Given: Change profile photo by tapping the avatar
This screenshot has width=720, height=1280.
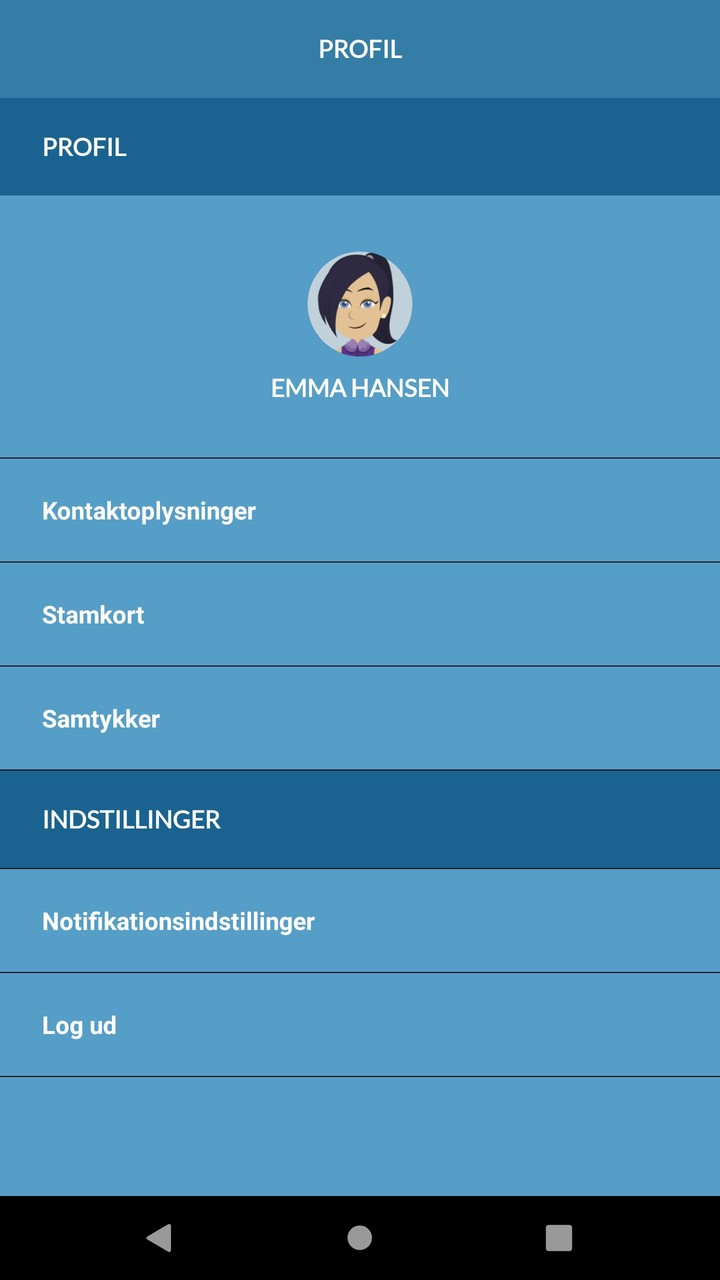Looking at the screenshot, I should click(x=359, y=305).
